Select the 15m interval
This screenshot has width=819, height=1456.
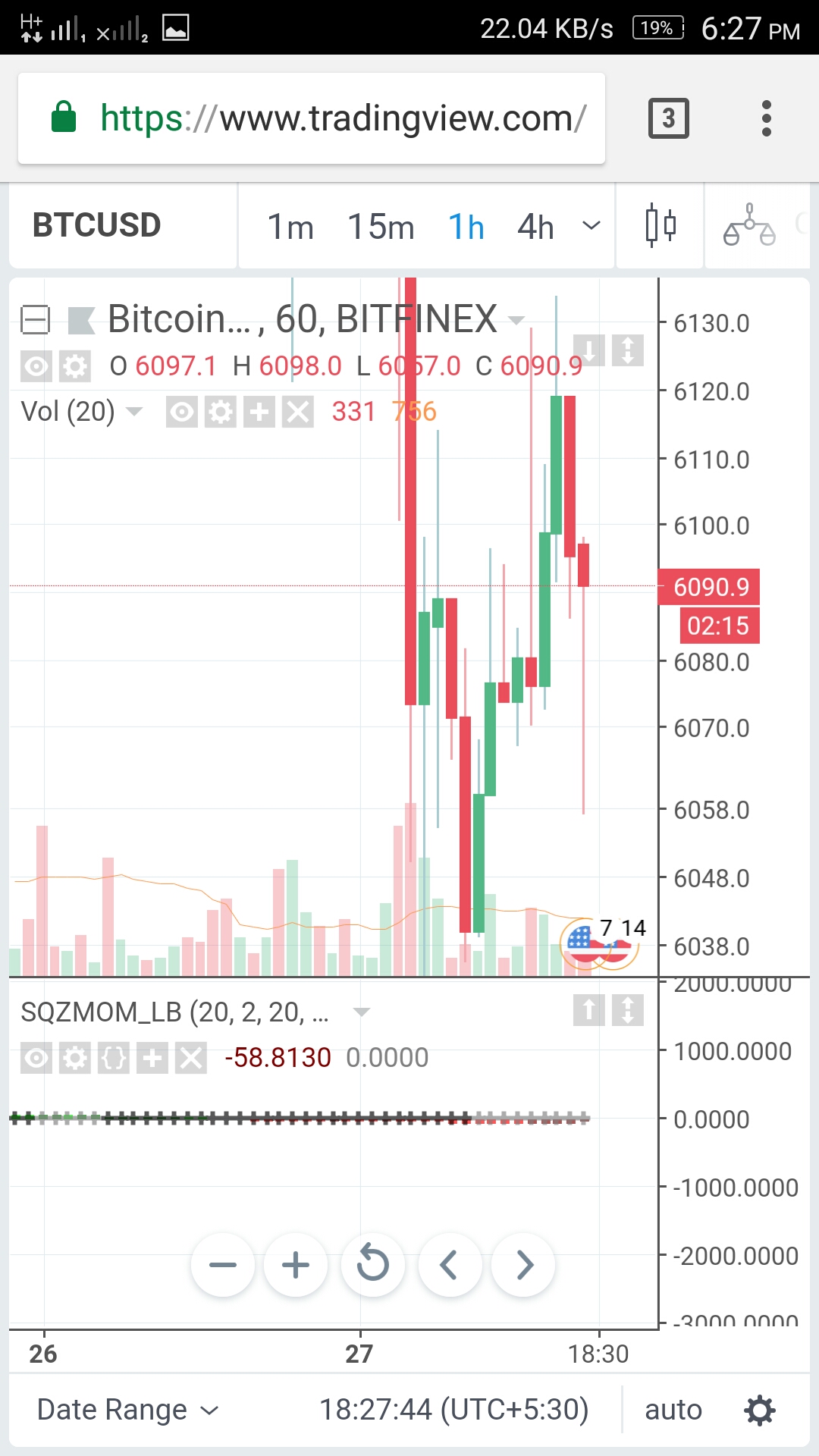point(381,227)
